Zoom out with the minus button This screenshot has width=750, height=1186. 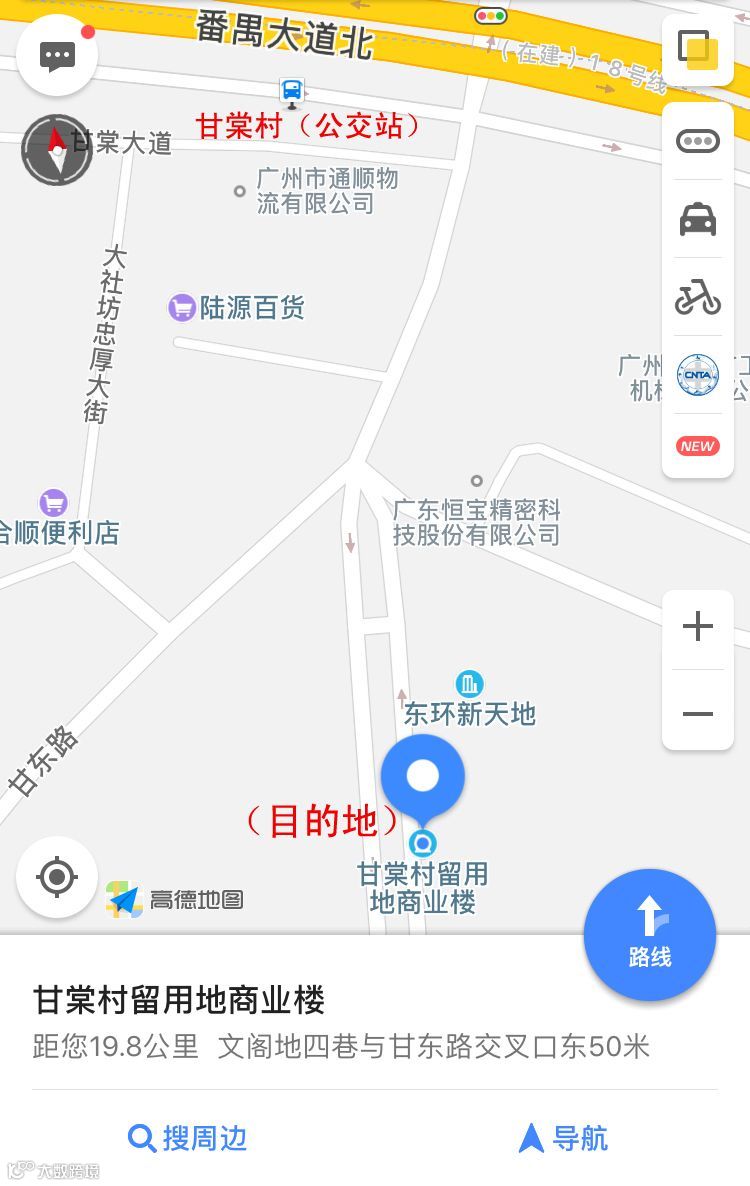(697, 713)
